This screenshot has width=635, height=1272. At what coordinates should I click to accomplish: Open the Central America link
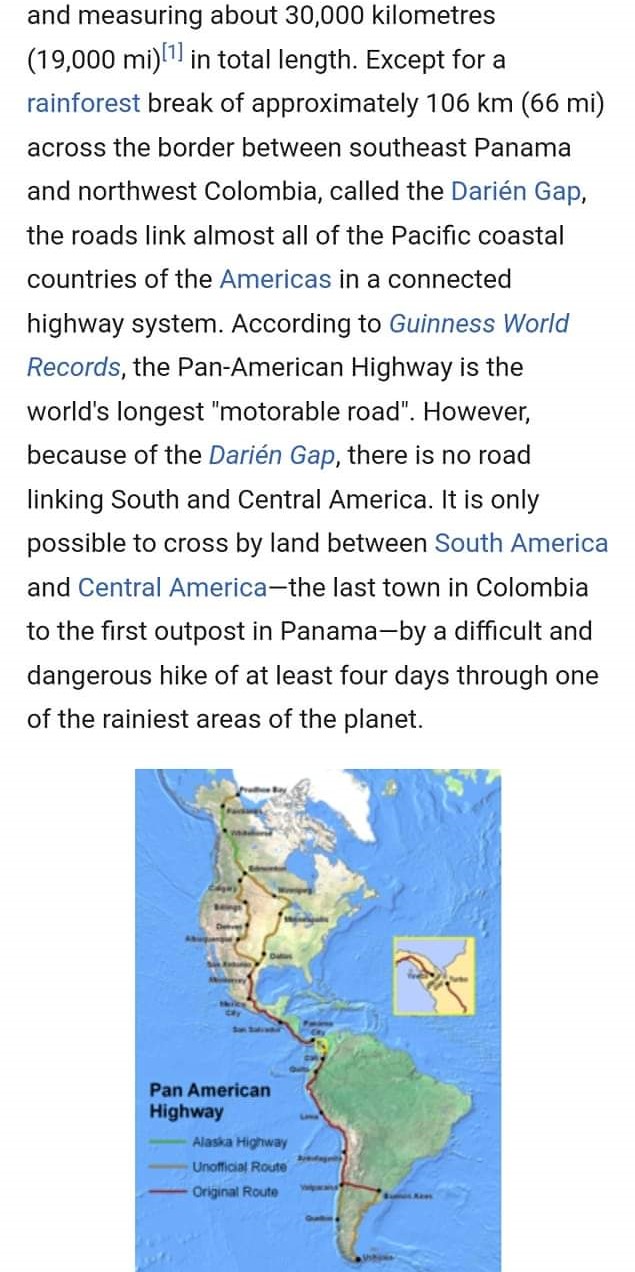(171, 587)
